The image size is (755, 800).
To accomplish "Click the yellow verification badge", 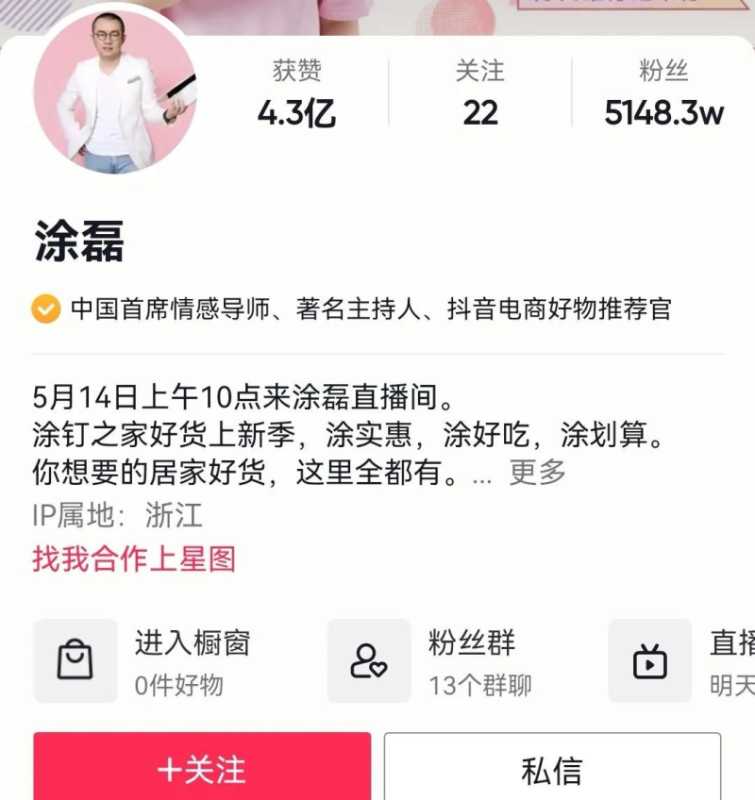I will click(x=44, y=309).
